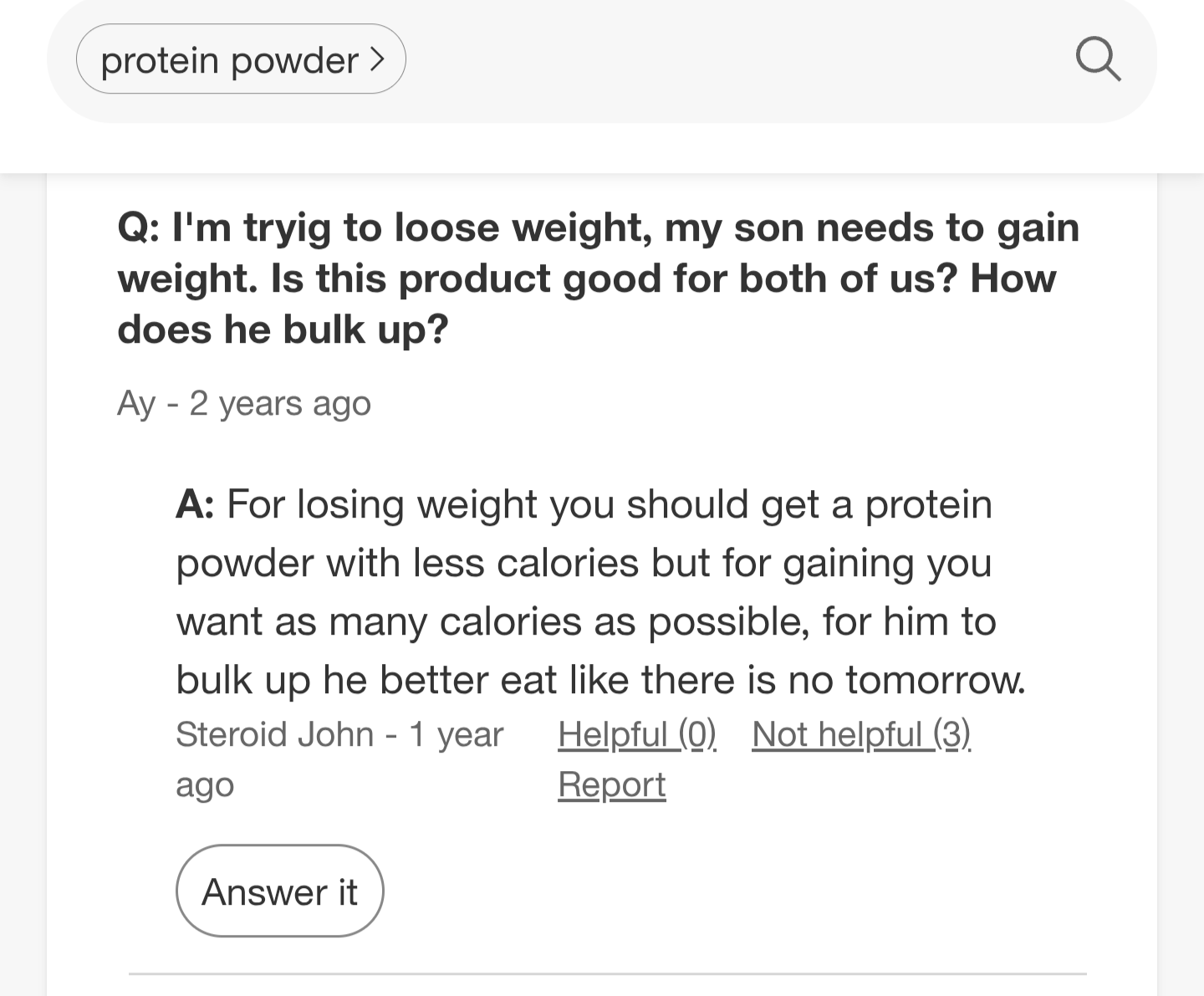Open the protein powder chip
Screen dimensions: 1204x996
tap(241, 60)
